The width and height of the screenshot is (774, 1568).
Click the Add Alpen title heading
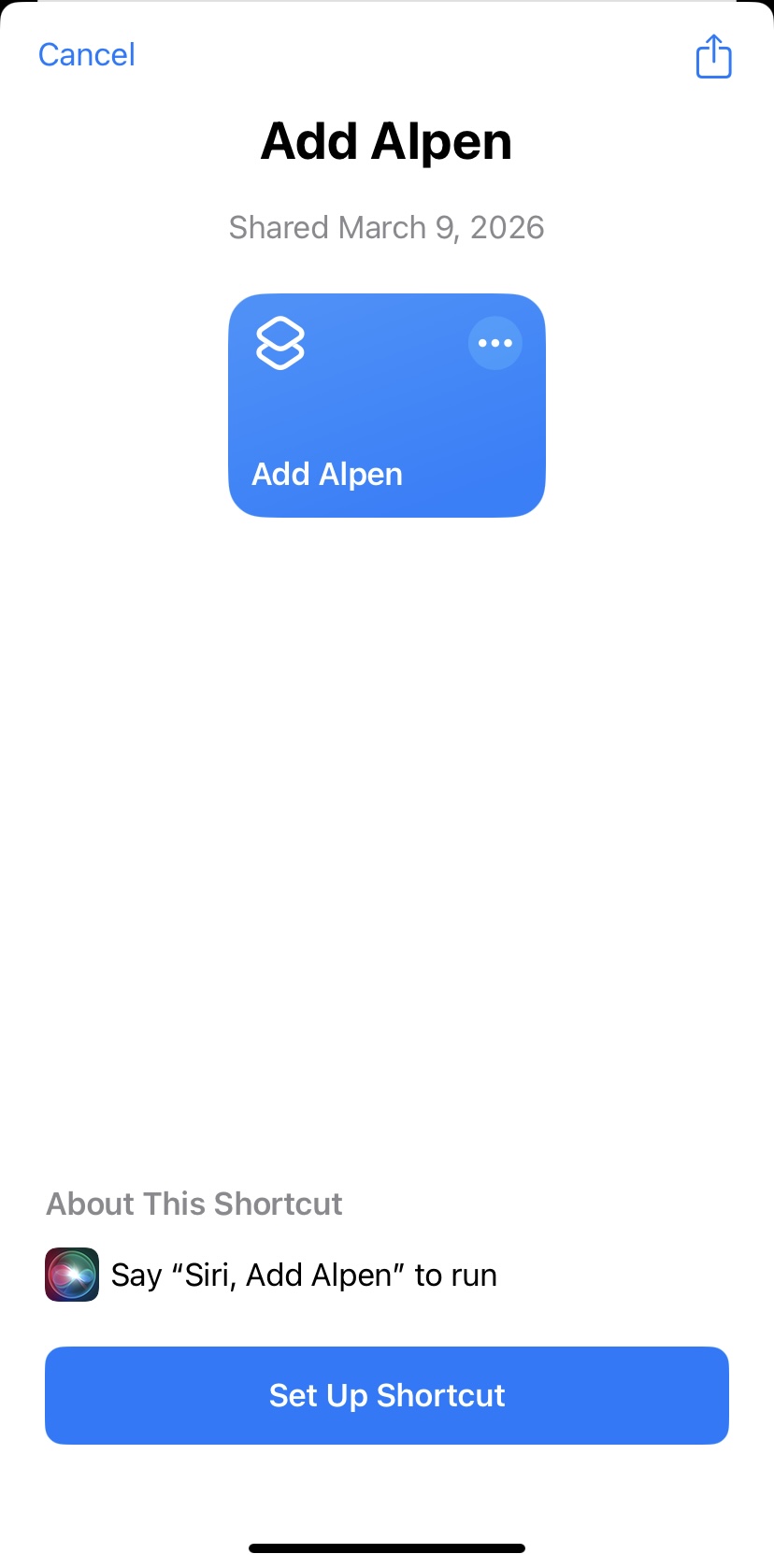pyautogui.click(x=386, y=140)
